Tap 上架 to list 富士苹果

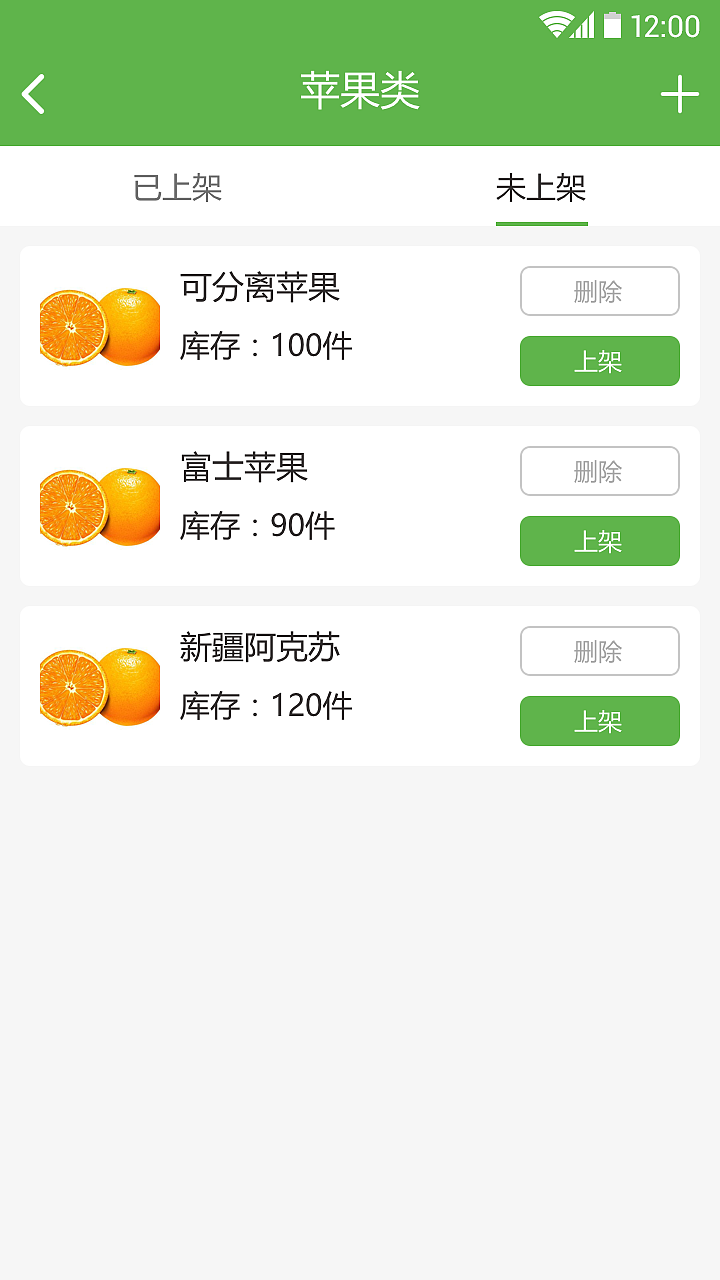[x=599, y=541]
